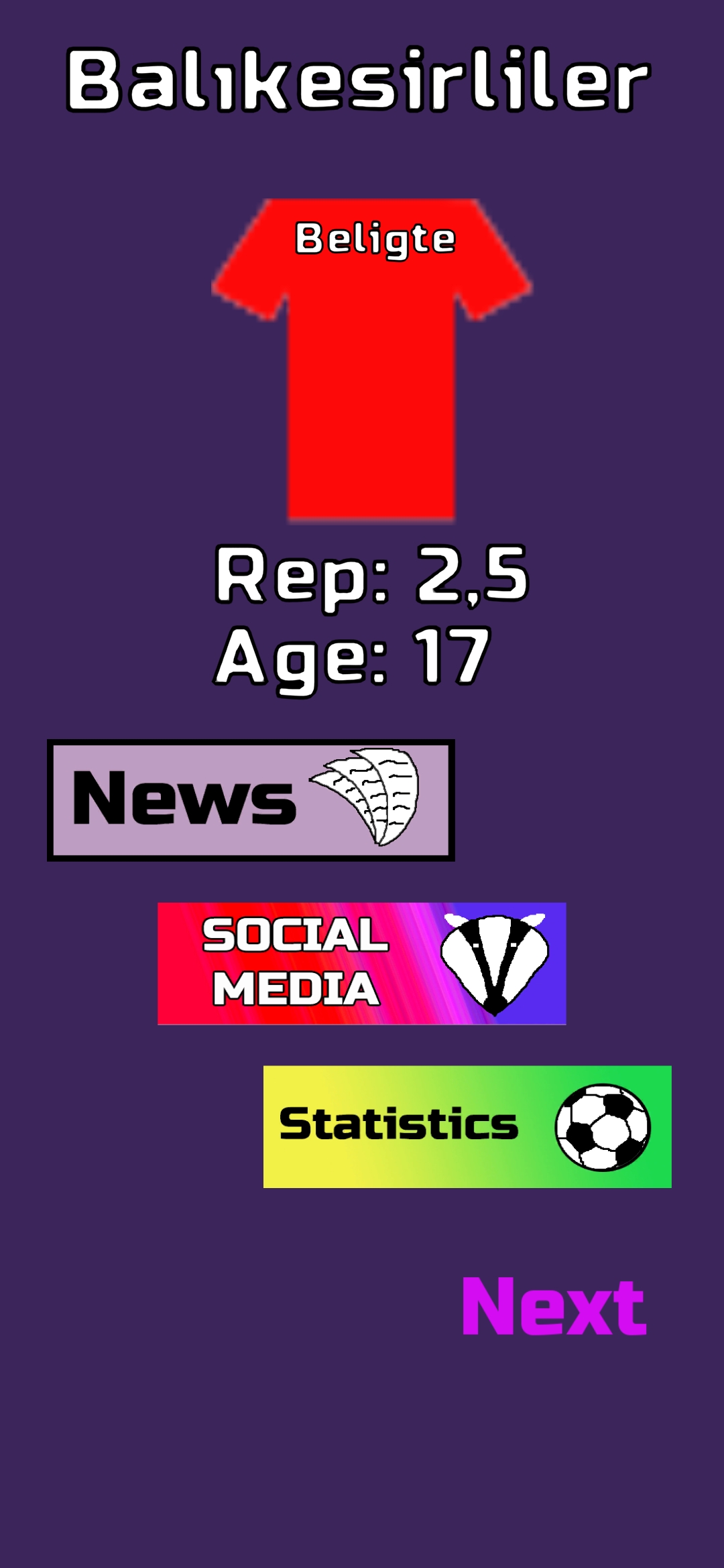Tap Next to continue
Image resolution: width=724 pixels, height=1568 pixels.
click(554, 1307)
